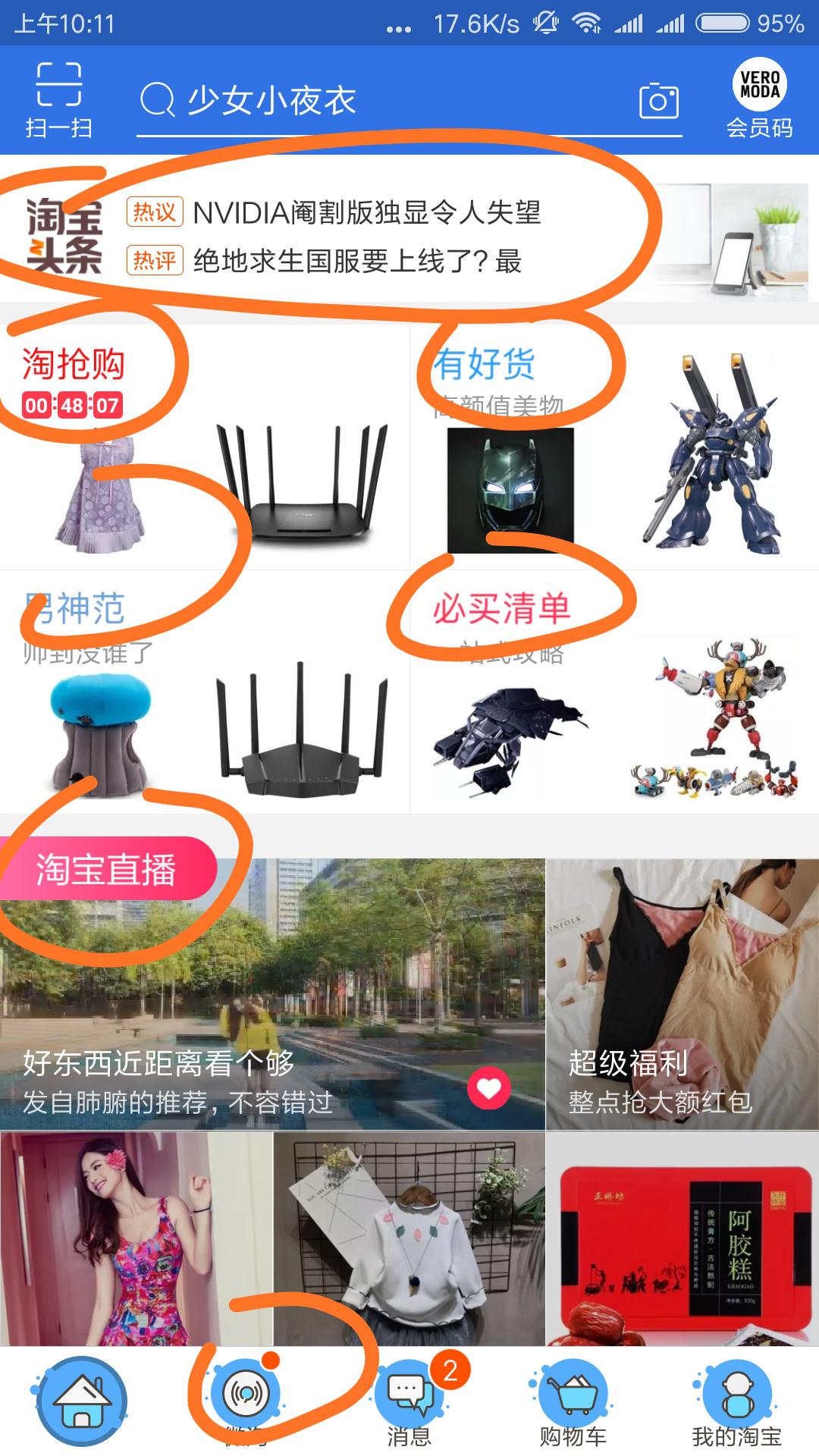Open camera image search

click(x=658, y=101)
